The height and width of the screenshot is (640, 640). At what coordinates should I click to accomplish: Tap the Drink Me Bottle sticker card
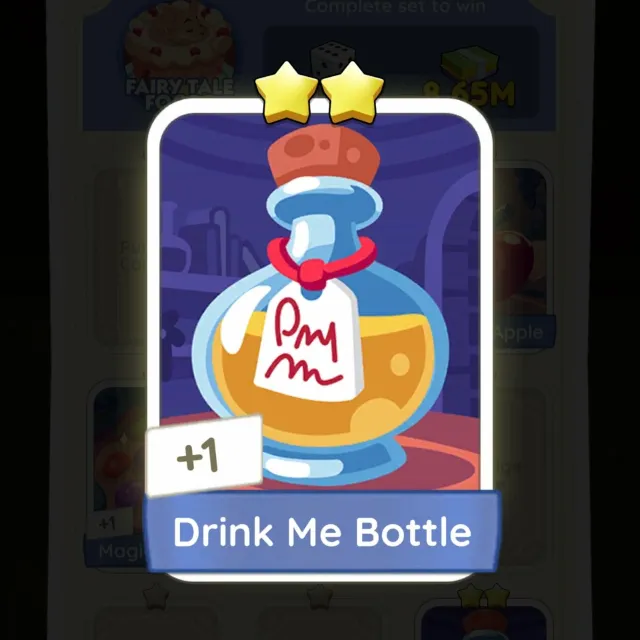(320, 330)
